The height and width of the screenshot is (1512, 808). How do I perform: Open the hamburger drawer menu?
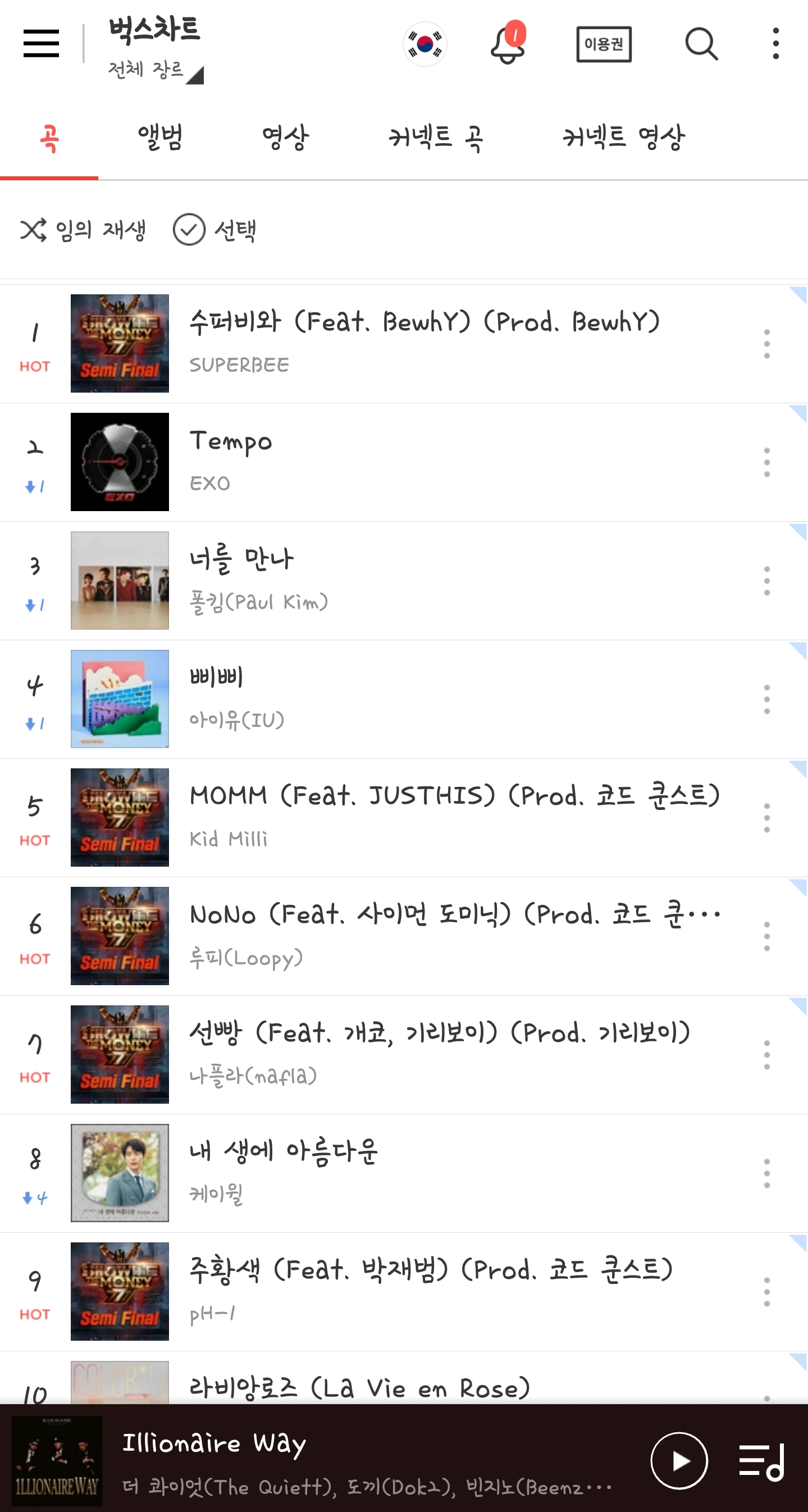(41, 44)
